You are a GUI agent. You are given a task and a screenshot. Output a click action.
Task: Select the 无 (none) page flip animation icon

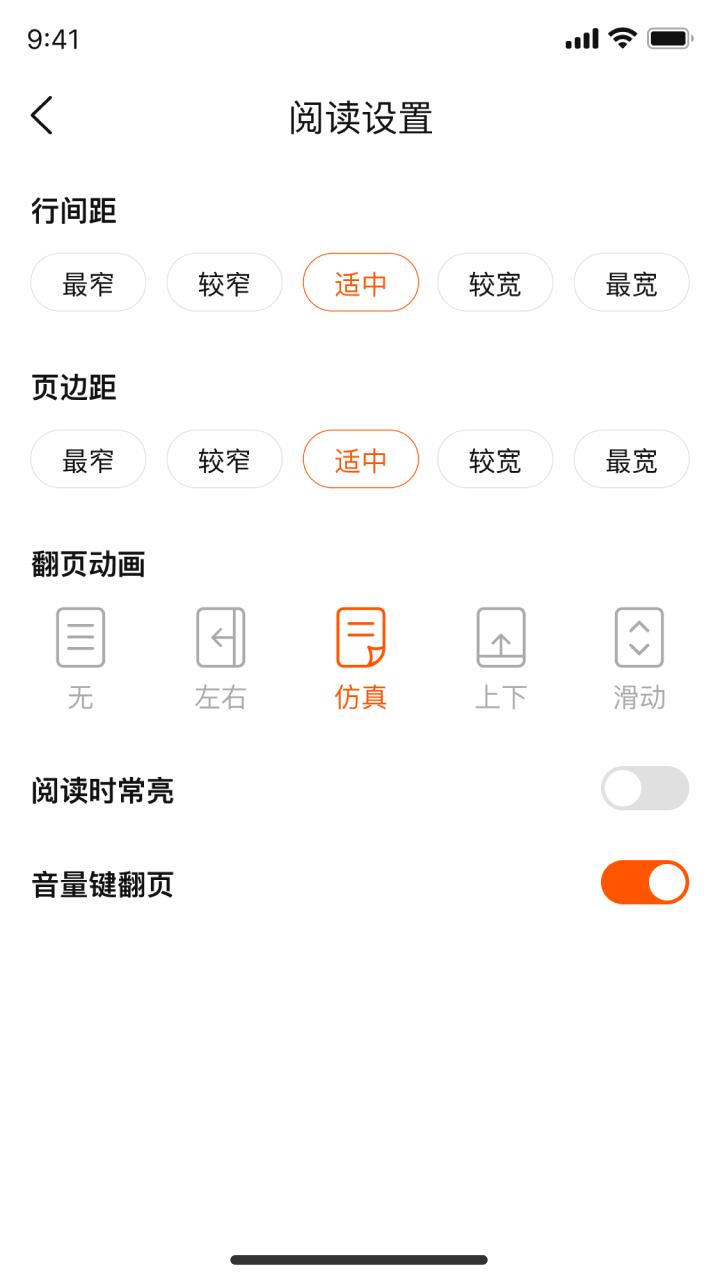click(80, 637)
